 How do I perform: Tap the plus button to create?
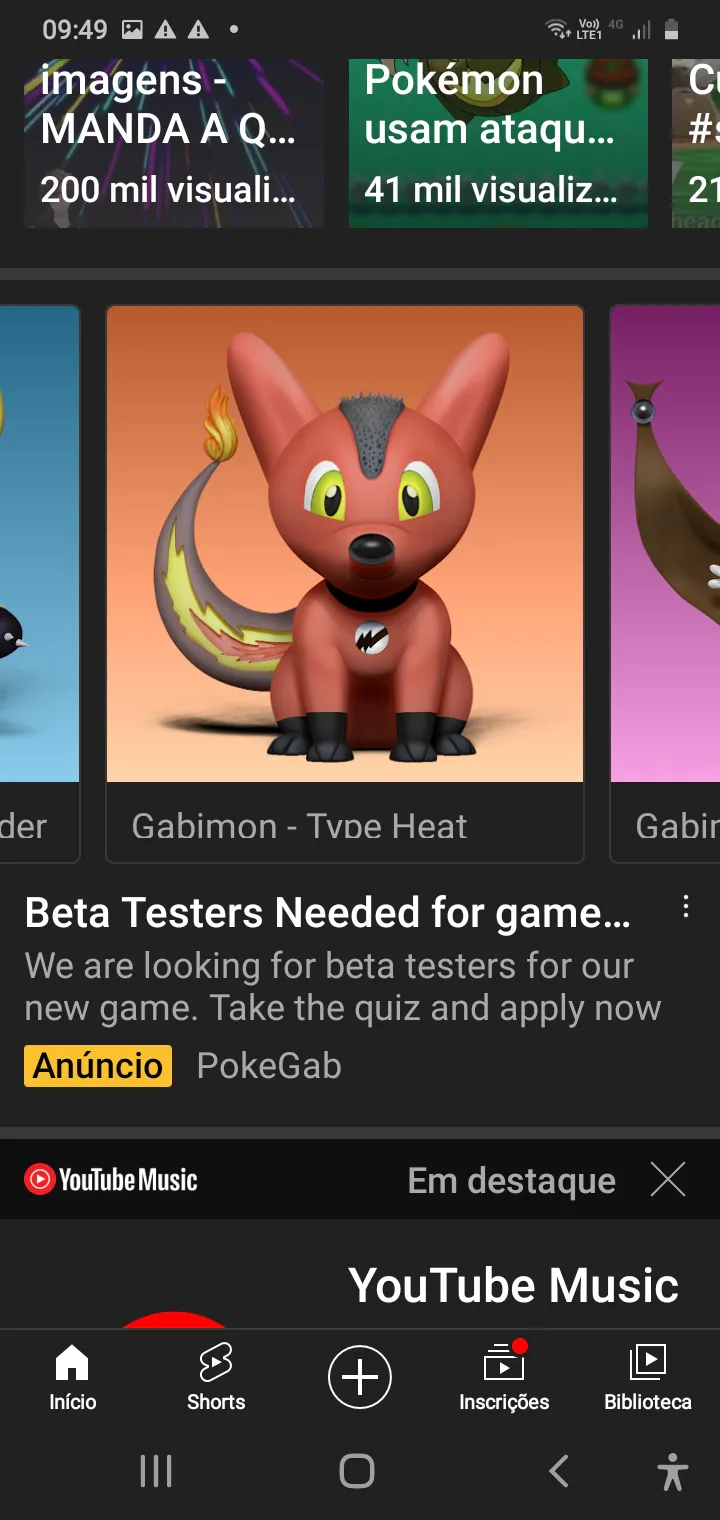360,1377
